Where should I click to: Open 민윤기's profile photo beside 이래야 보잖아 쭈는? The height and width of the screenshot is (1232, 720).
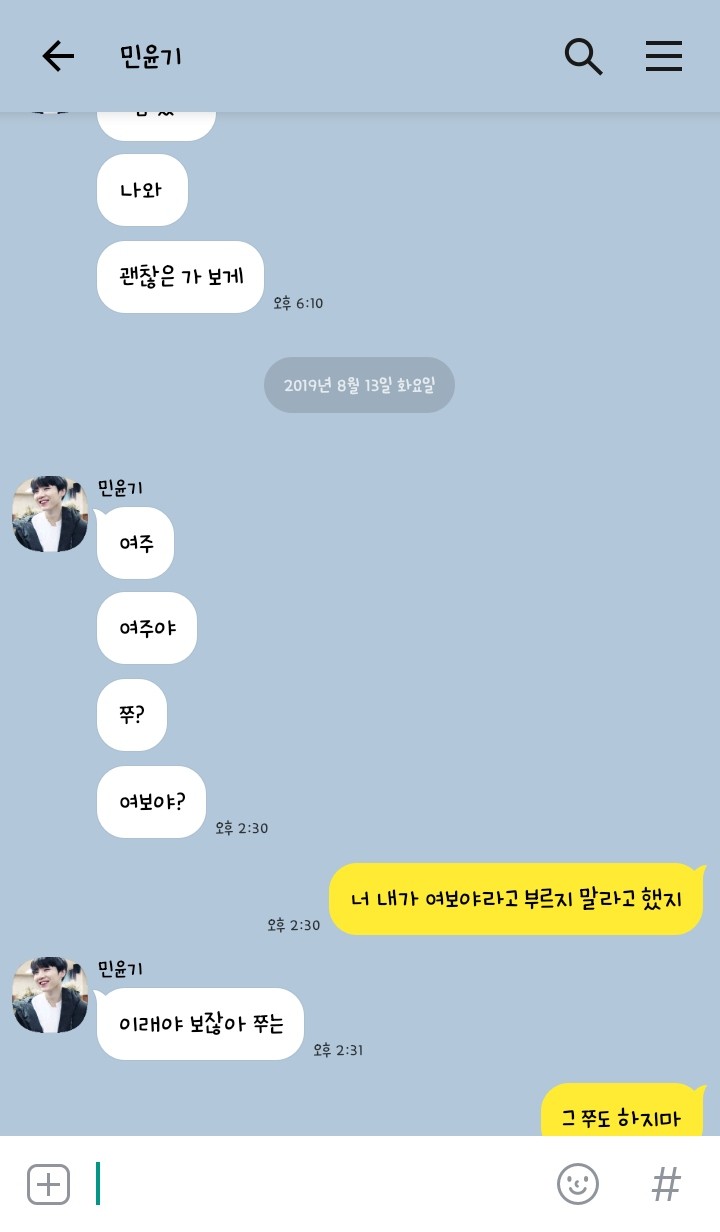[50, 995]
